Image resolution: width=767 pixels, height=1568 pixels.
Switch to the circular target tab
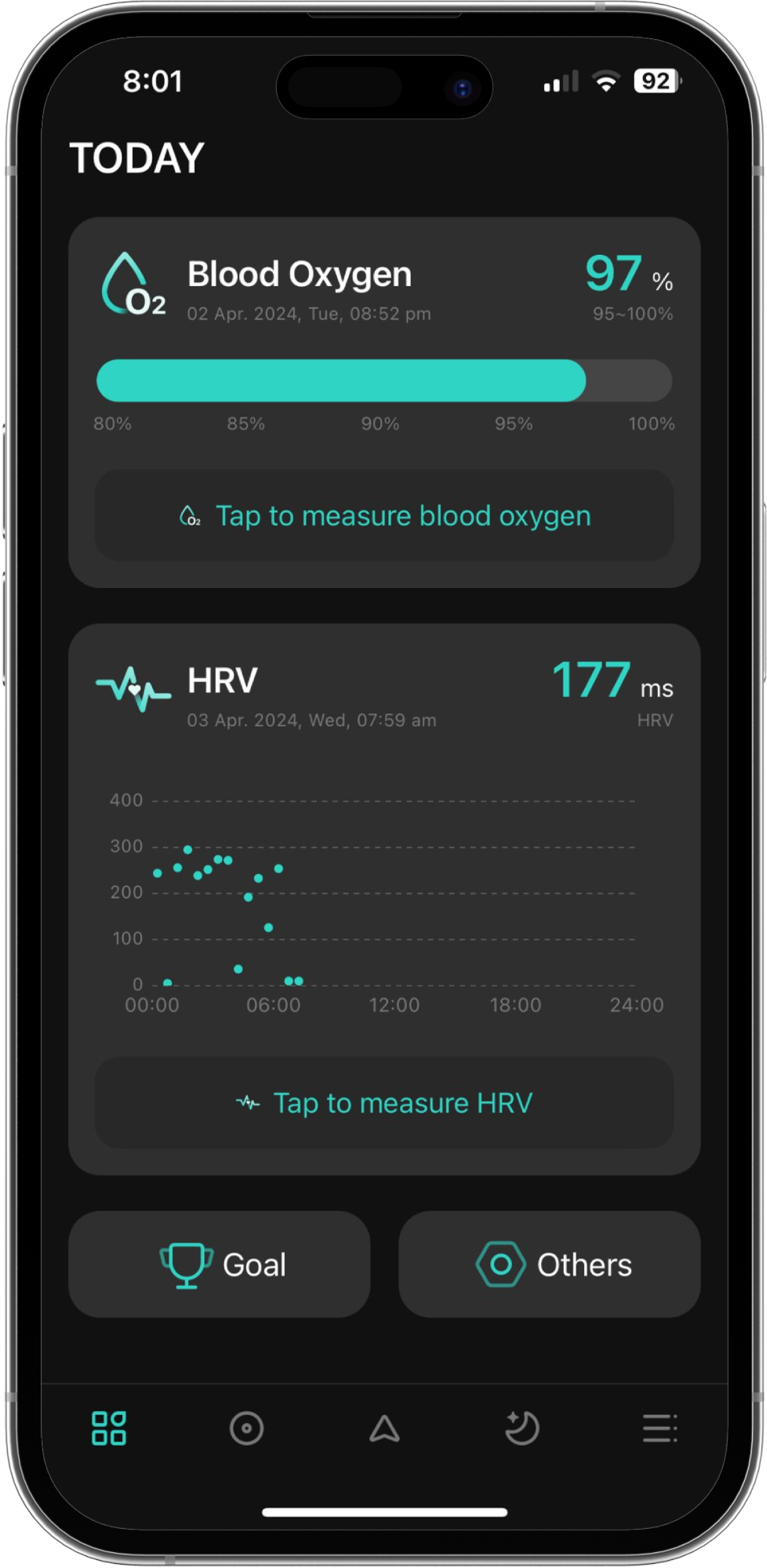246,1428
